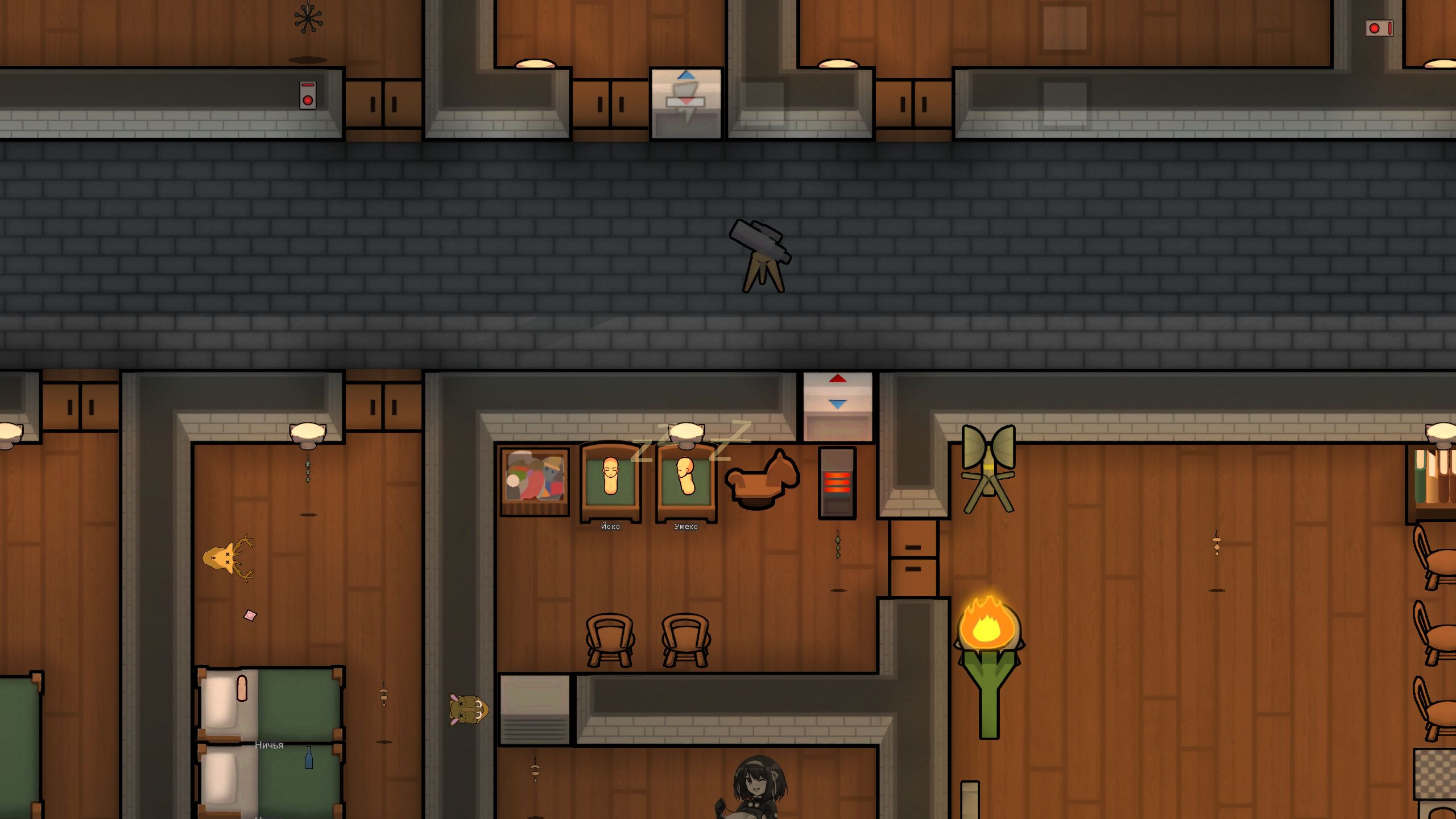Image resolution: width=1456 pixels, height=819 pixels.
Task: Select the burning standing torch
Action: pyautogui.click(x=989, y=667)
